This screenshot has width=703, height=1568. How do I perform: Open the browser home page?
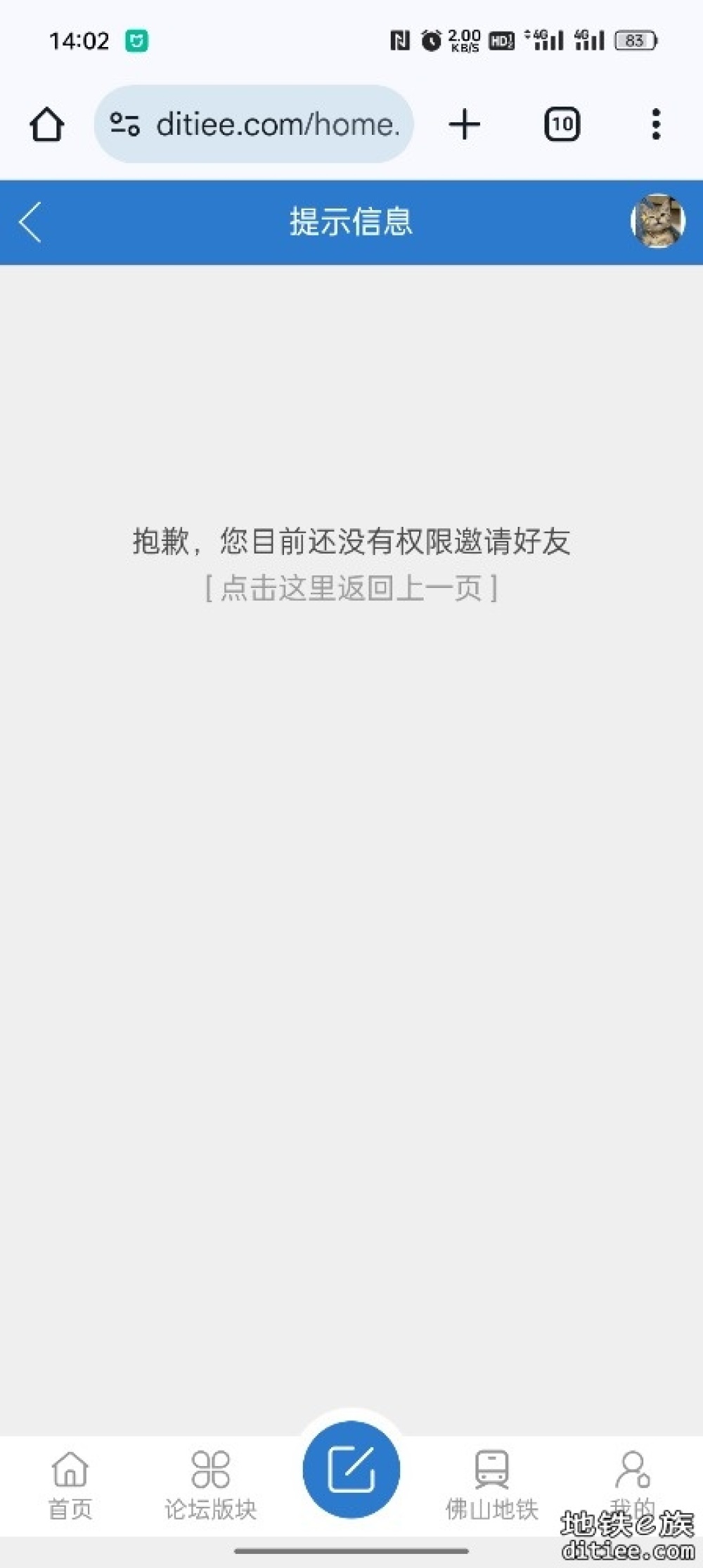[x=47, y=124]
